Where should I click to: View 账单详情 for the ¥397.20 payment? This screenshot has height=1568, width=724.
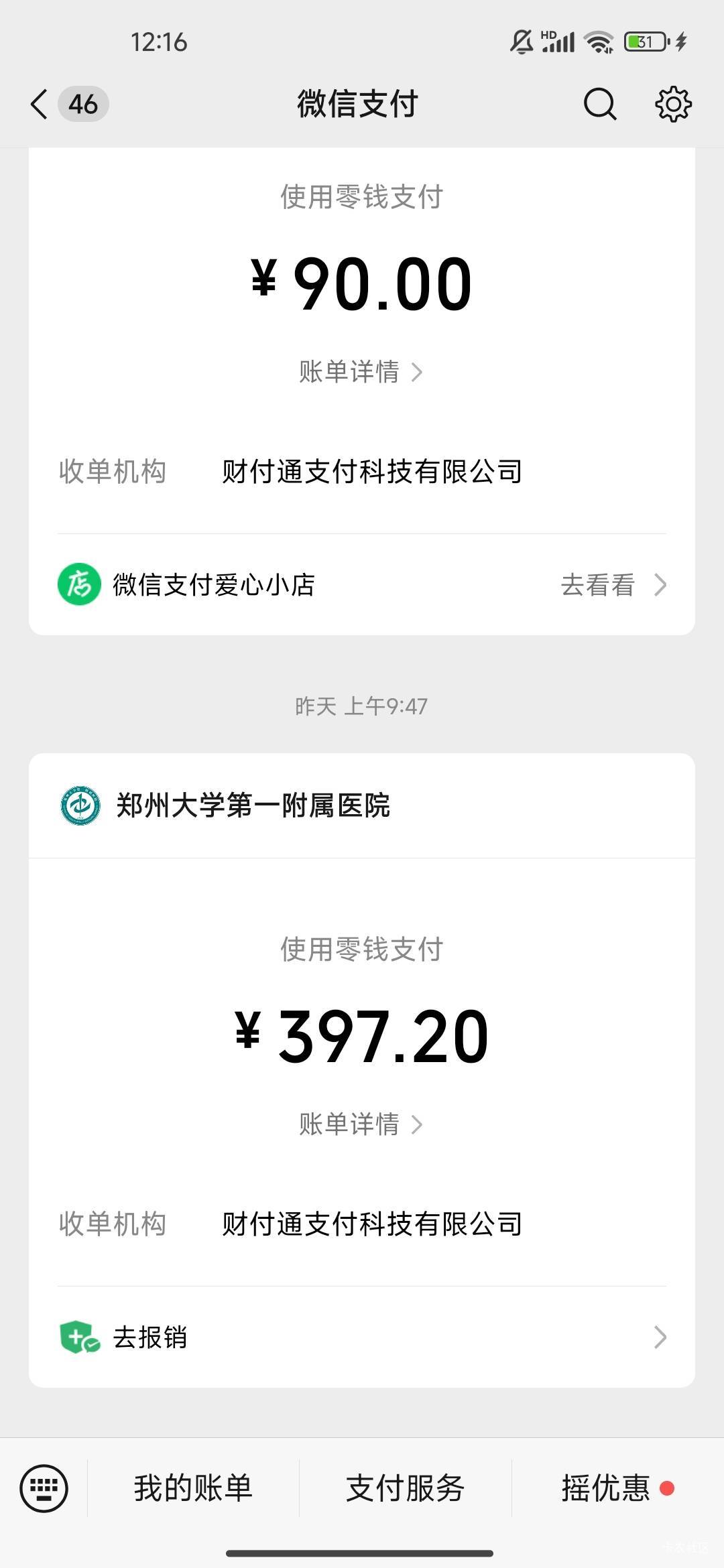click(361, 1124)
